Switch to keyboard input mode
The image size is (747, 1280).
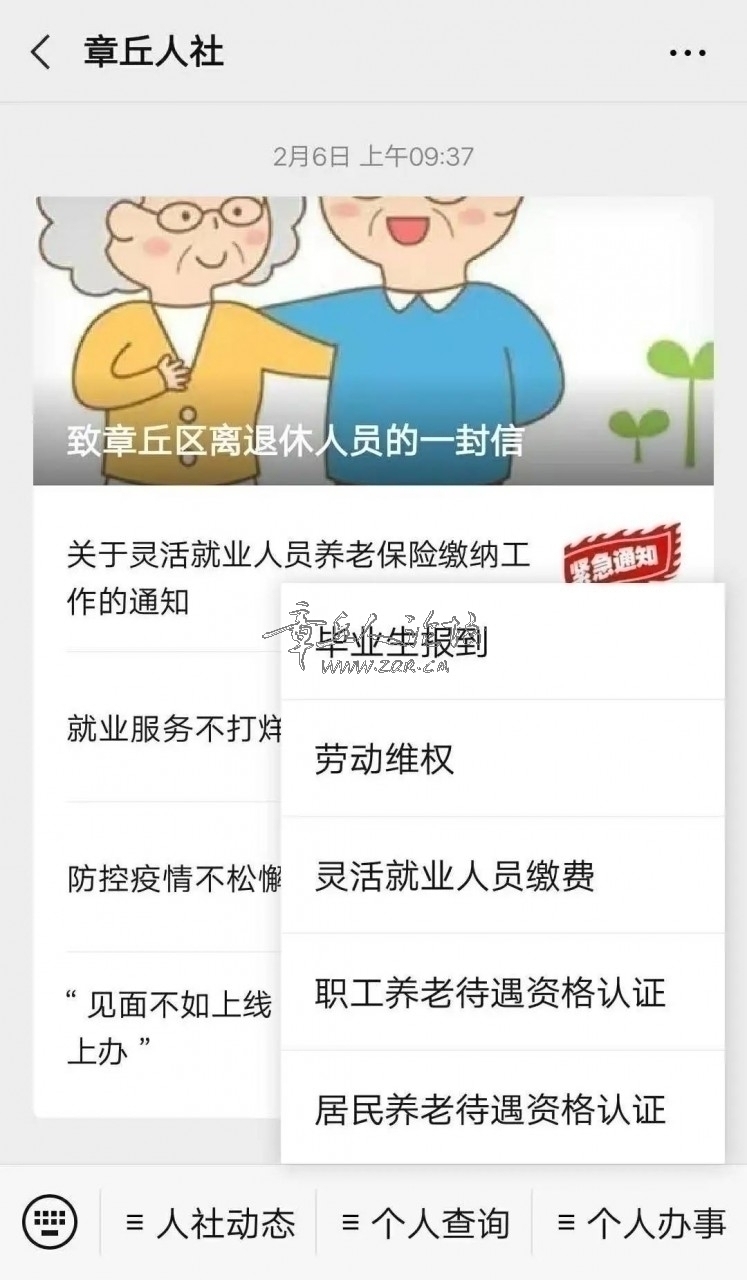pyautogui.click(x=50, y=1222)
